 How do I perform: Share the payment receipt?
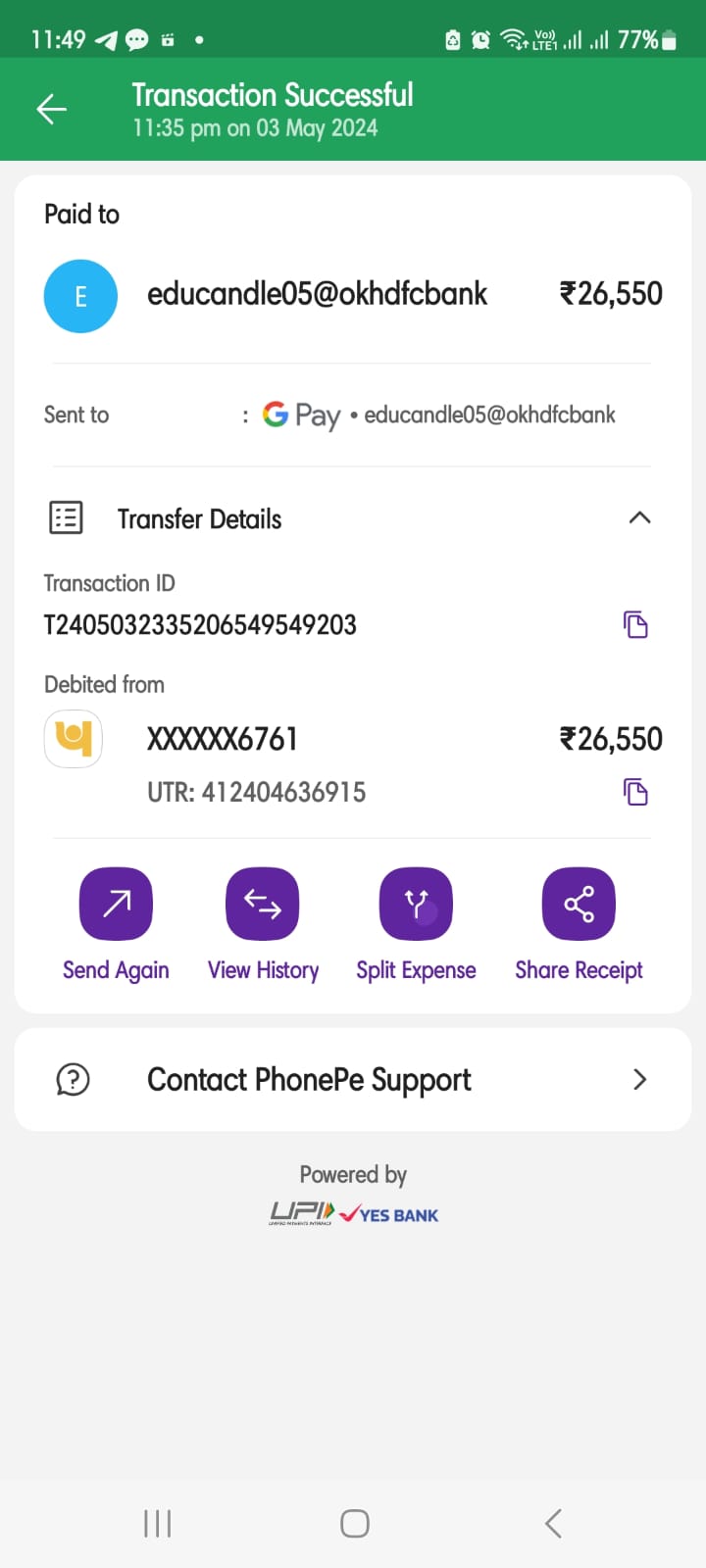[x=579, y=904]
